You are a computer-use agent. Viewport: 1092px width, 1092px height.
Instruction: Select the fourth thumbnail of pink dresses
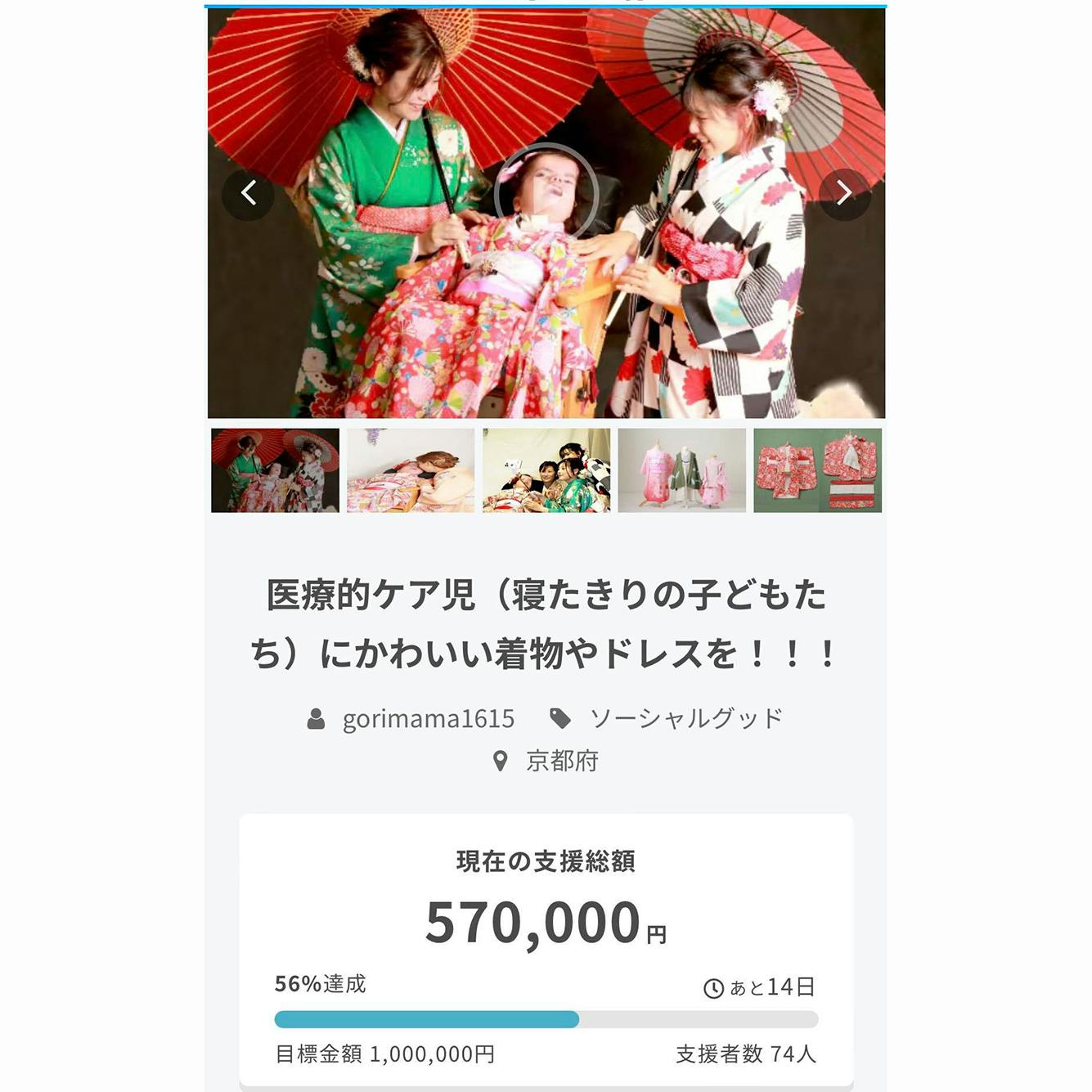682,470
